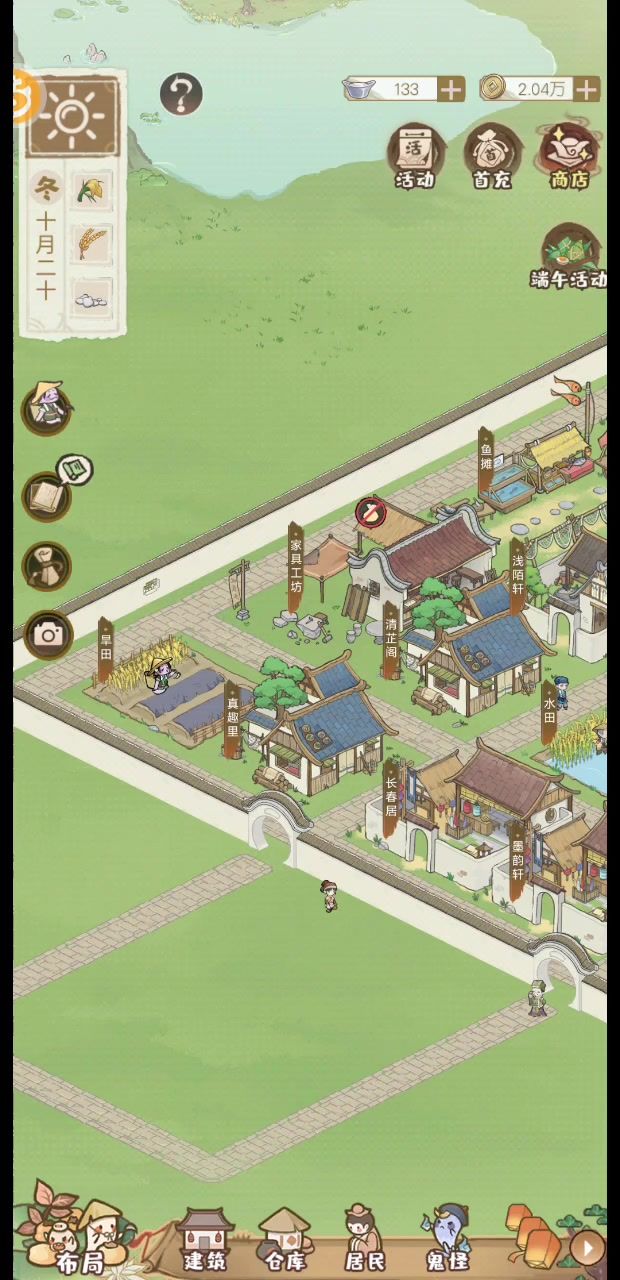Add more copper coins with plus
This screenshot has width=620, height=1280.
tap(587, 89)
